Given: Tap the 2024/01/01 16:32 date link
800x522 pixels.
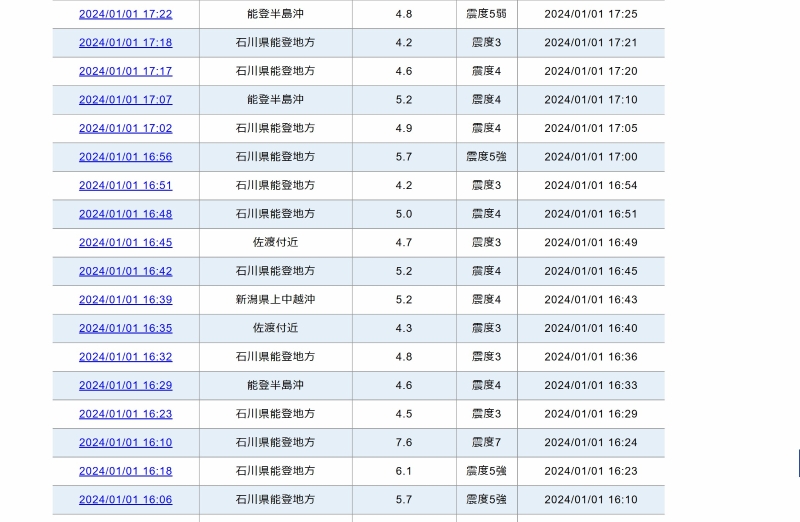Looking at the screenshot, I should [125, 357].
